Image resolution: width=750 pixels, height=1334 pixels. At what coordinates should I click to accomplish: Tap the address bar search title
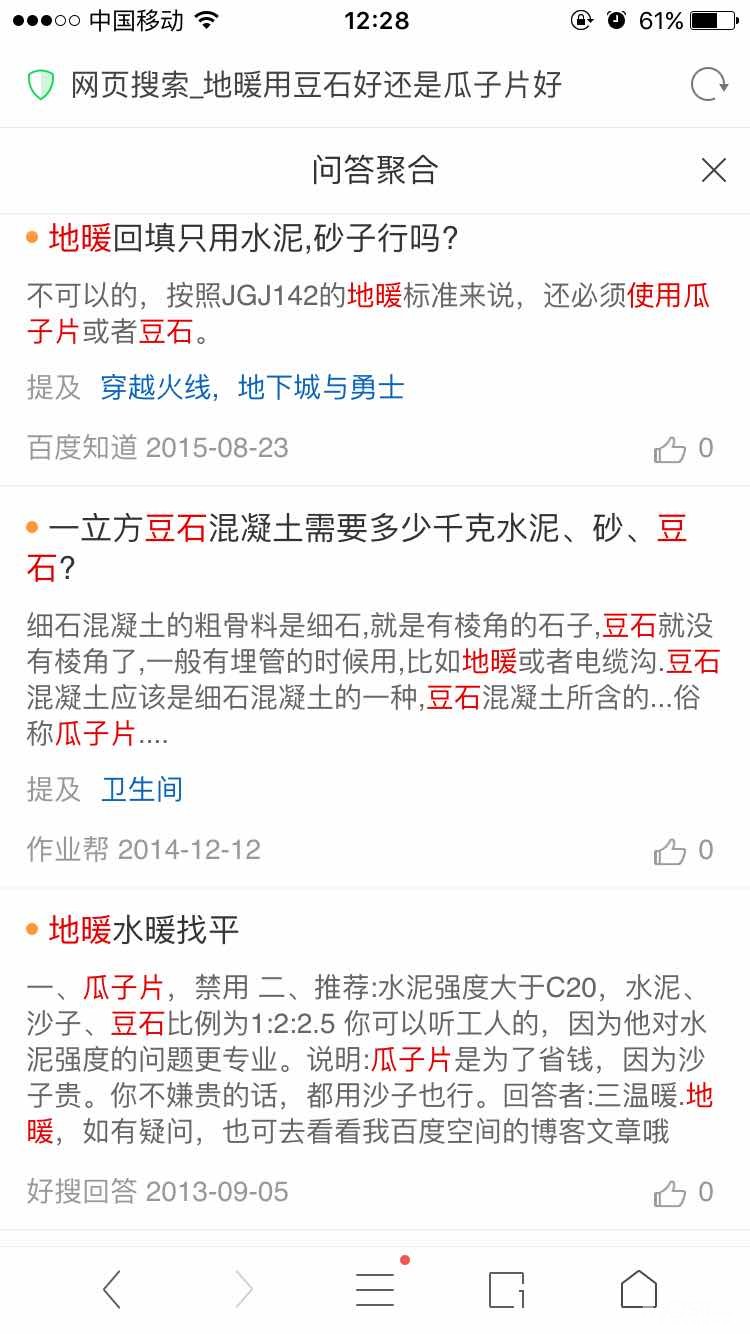[316, 86]
